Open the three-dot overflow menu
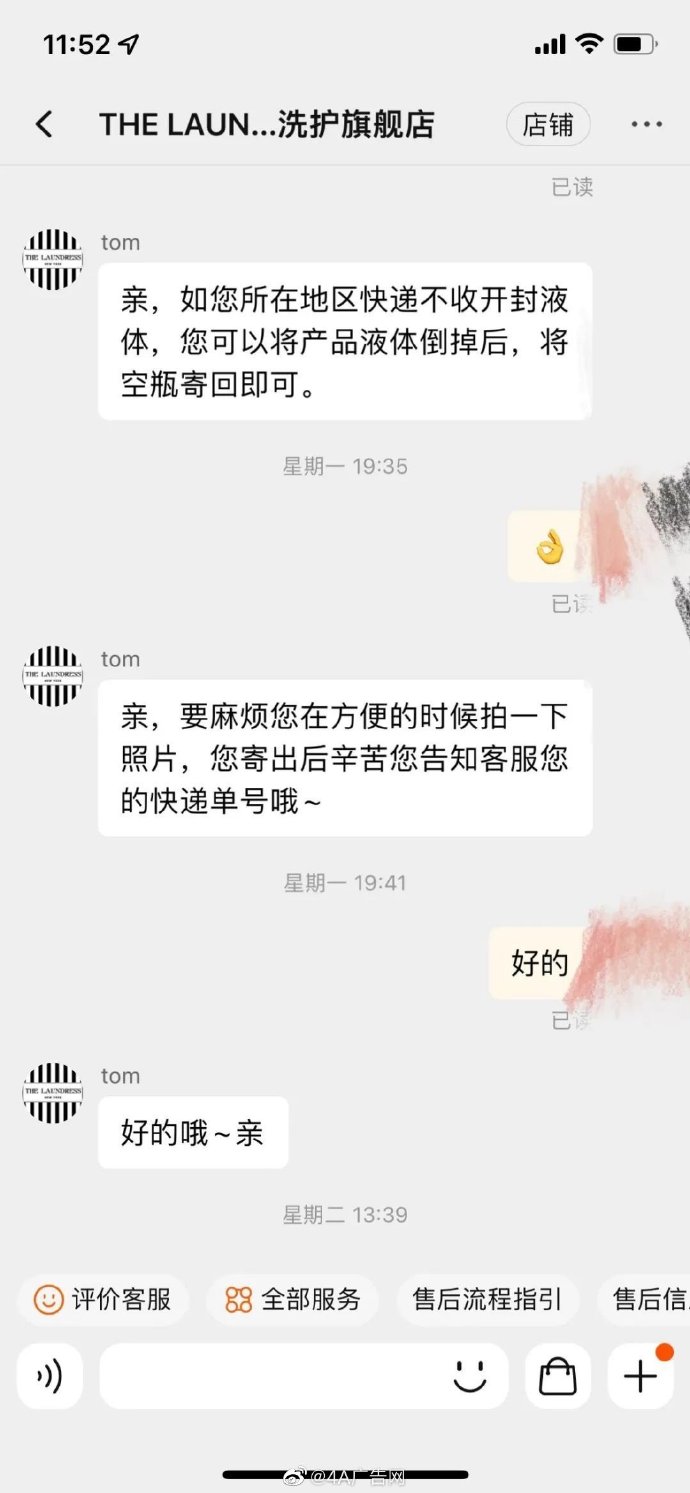This screenshot has height=1493, width=690. pos(646,125)
